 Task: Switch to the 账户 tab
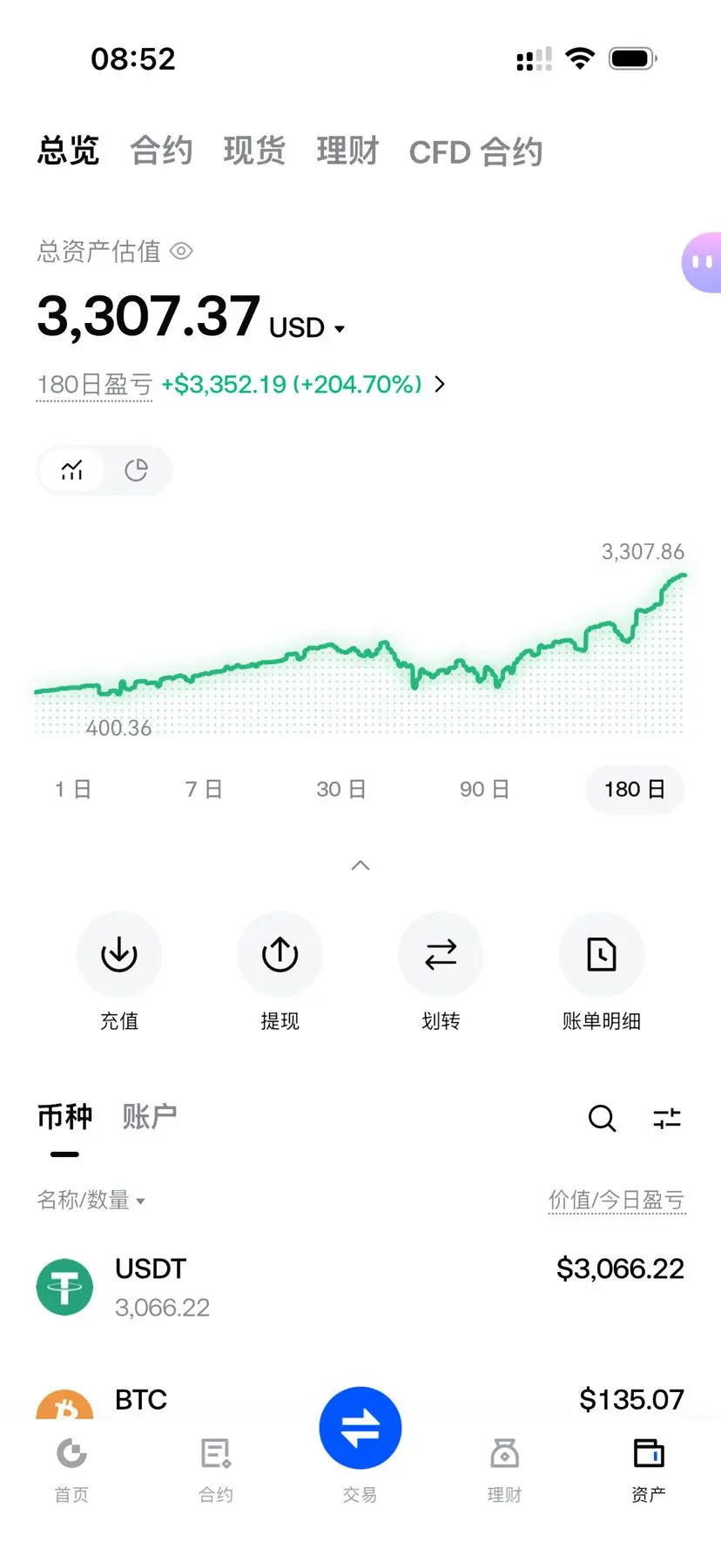click(x=150, y=1116)
